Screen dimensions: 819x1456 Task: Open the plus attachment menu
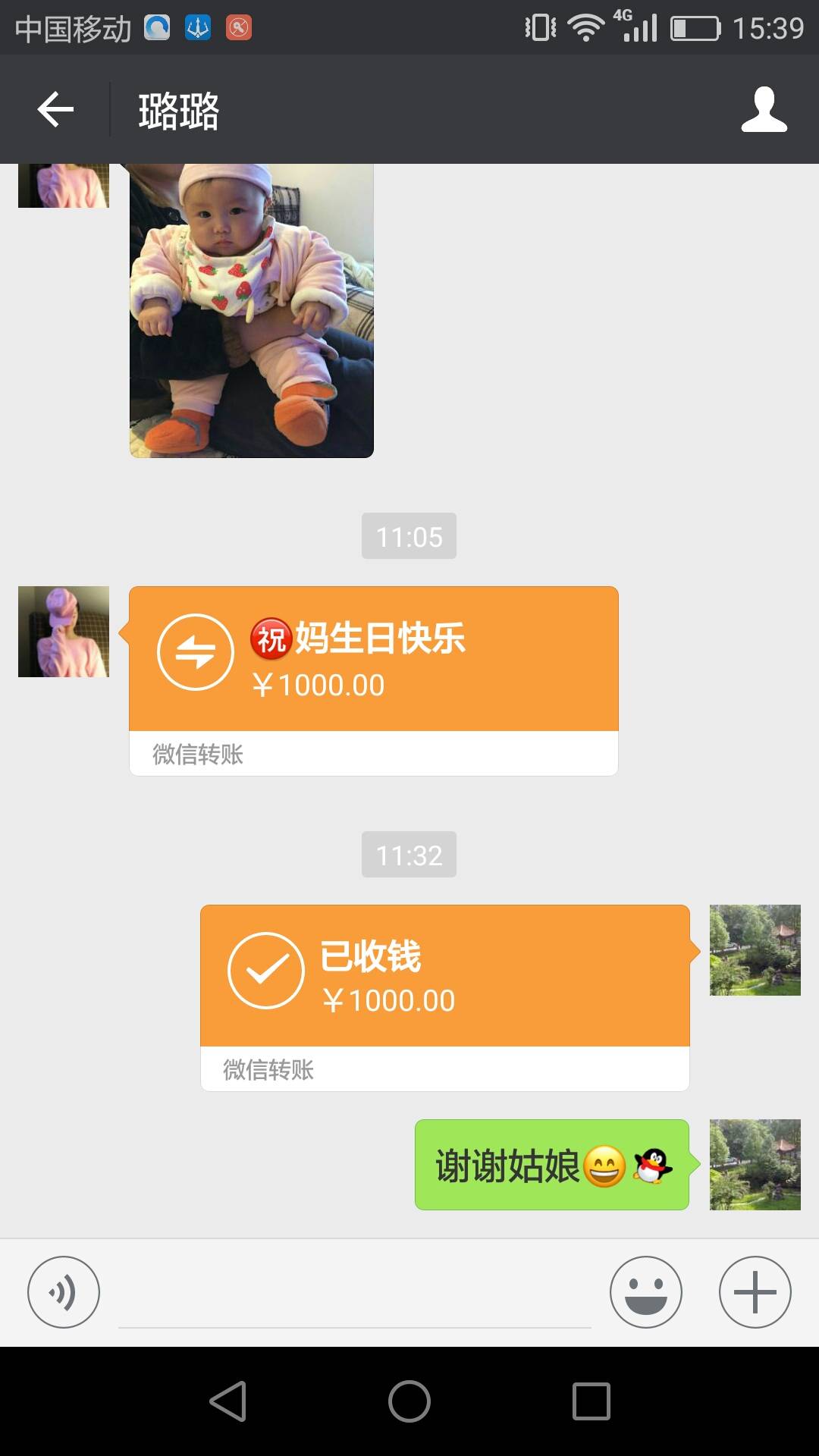click(755, 1291)
